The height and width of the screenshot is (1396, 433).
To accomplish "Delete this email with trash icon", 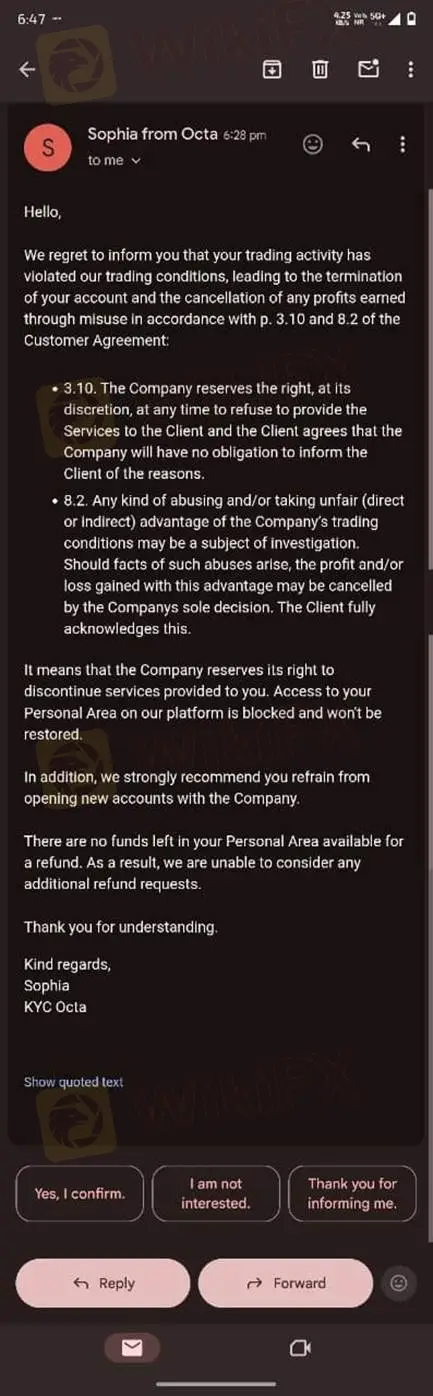I will point(320,69).
